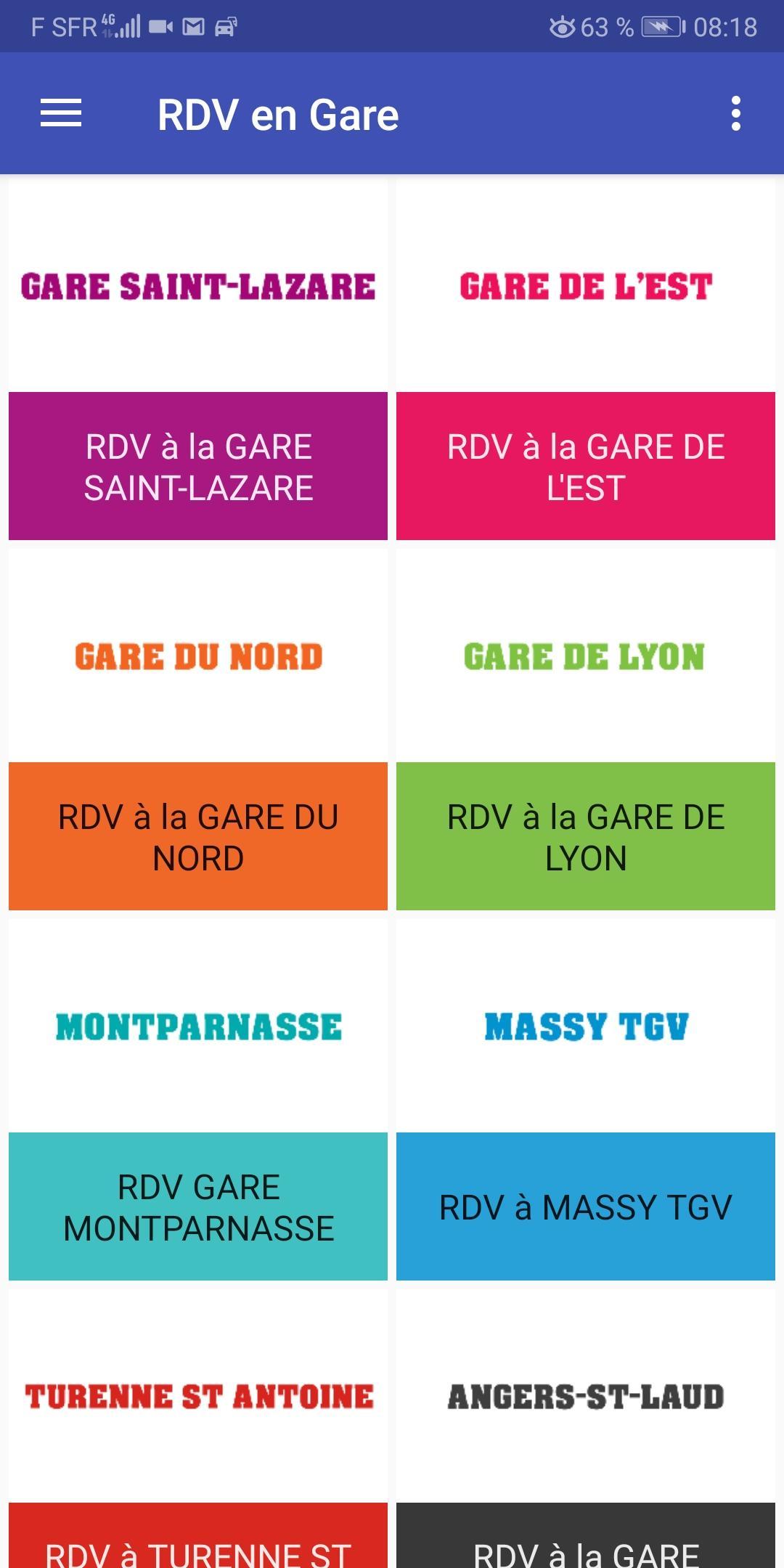Choose RDV à la GARE DU NORD

197,836
